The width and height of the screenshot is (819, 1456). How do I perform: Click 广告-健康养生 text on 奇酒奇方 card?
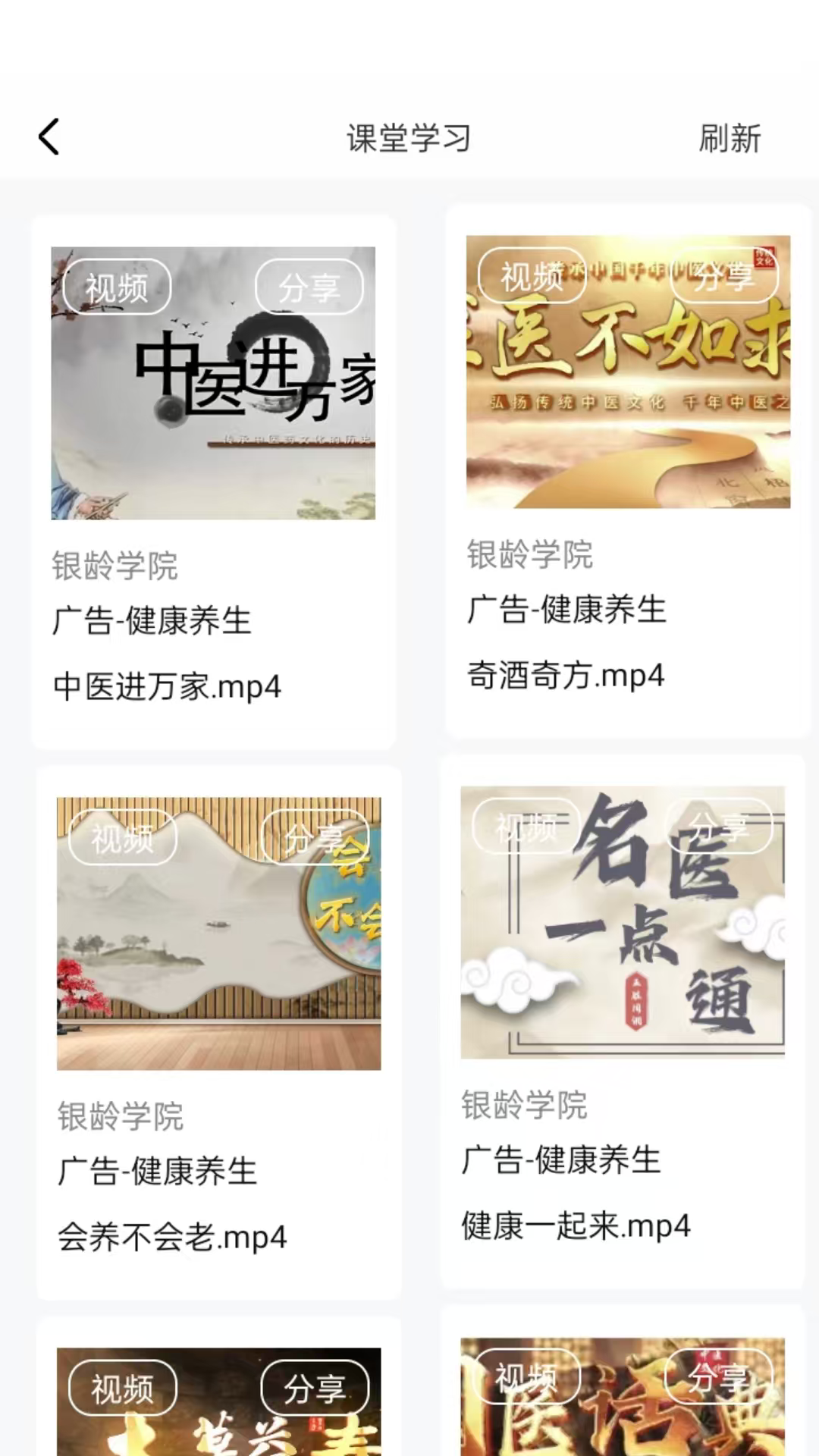(566, 611)
